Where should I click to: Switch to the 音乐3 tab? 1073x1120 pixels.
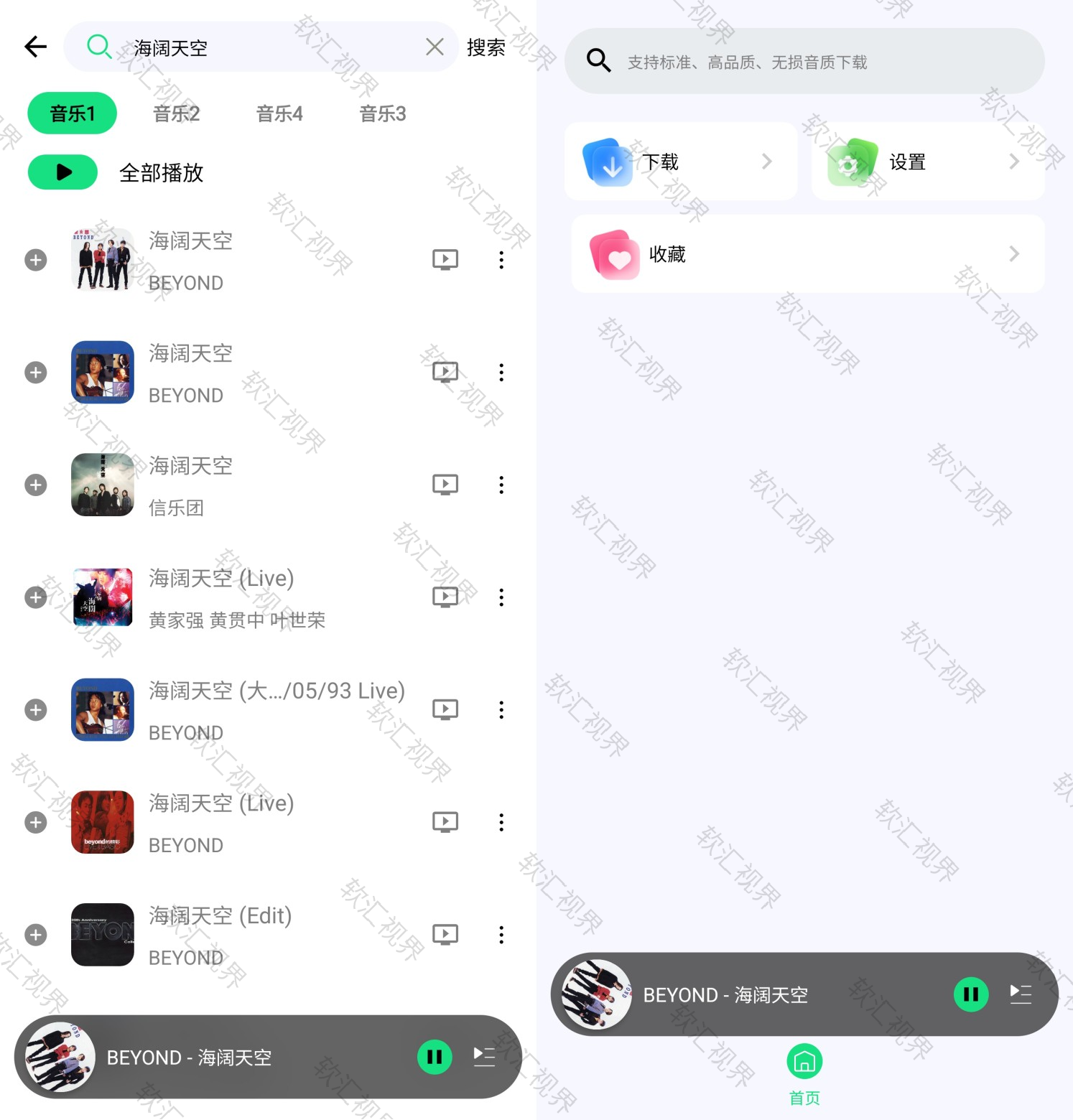381,113
